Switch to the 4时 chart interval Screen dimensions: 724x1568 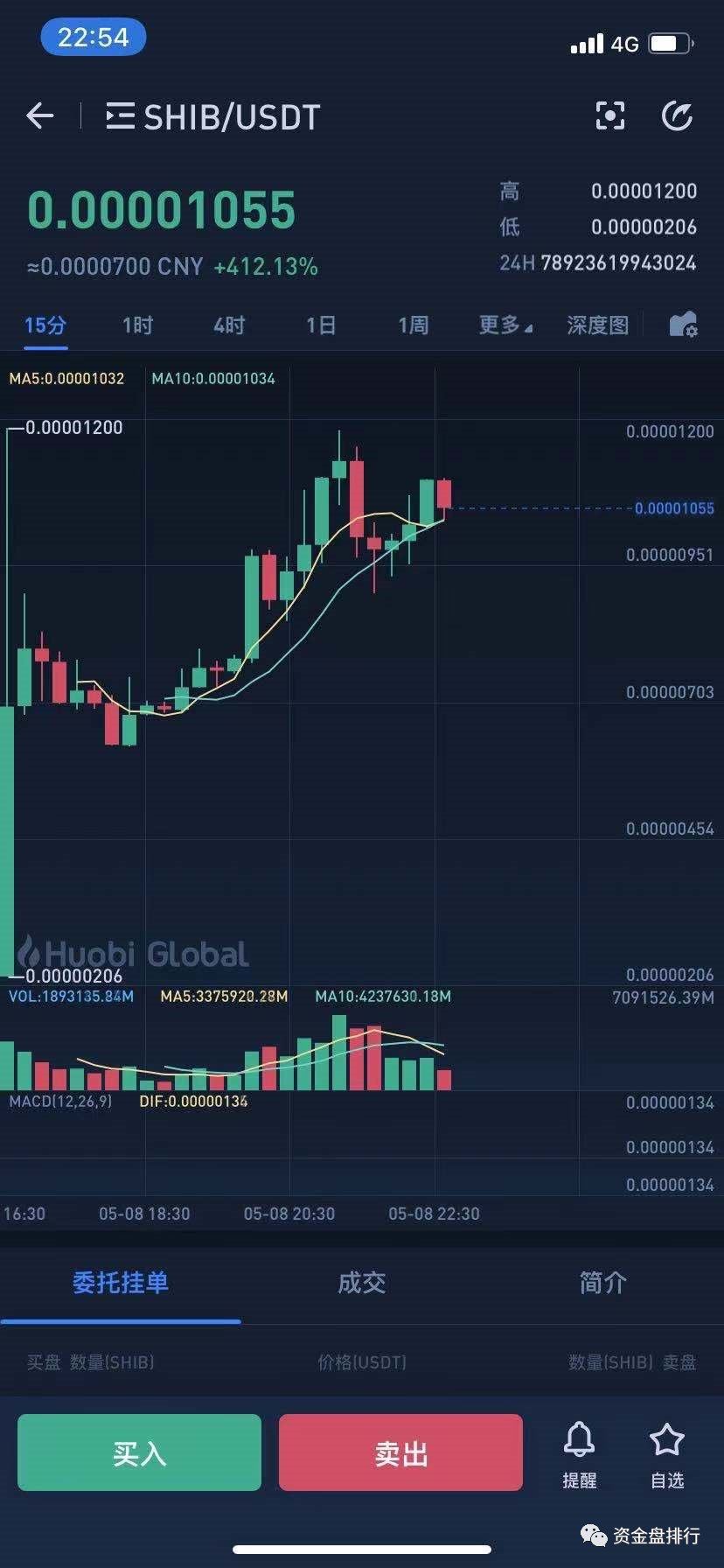pos(229,325)
